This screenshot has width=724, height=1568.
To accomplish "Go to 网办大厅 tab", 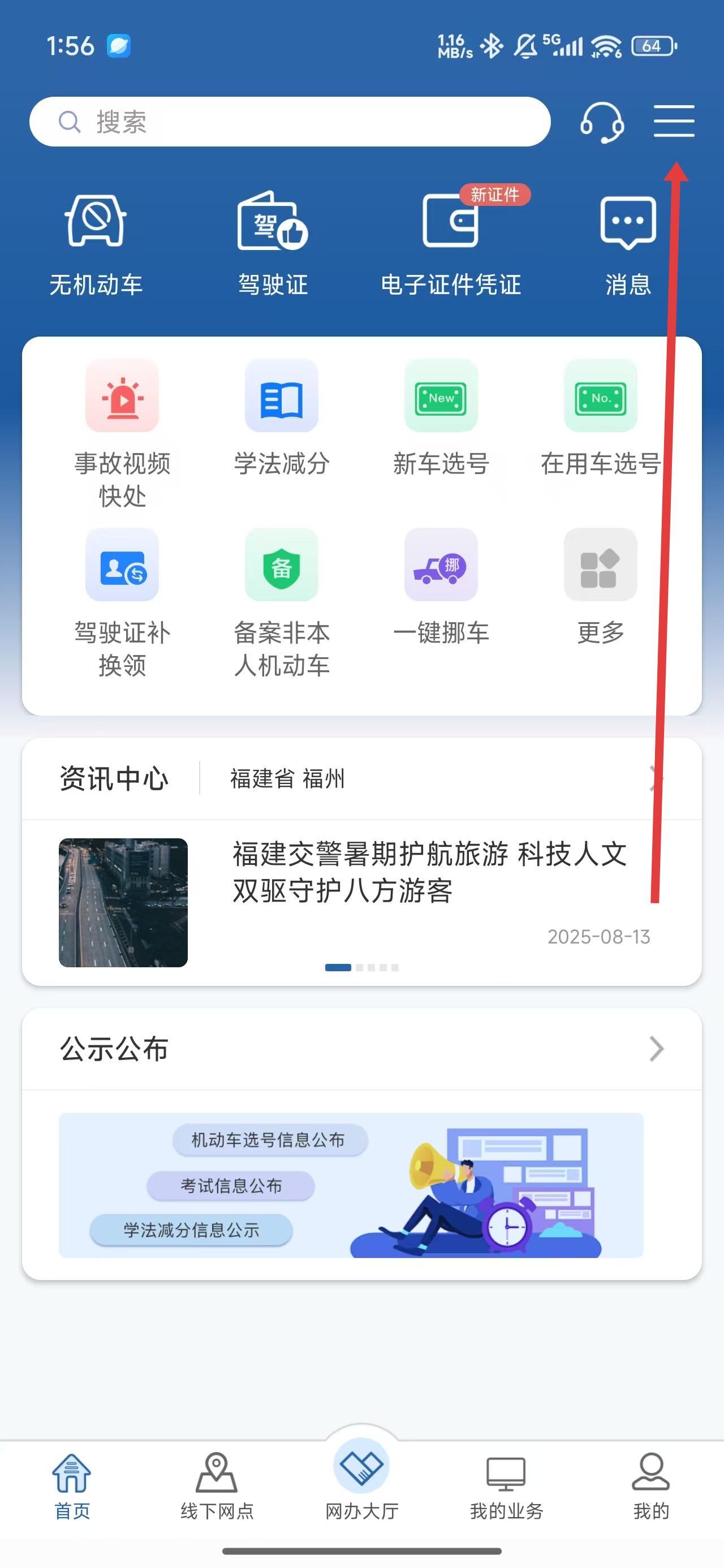I will [361, 1480].
